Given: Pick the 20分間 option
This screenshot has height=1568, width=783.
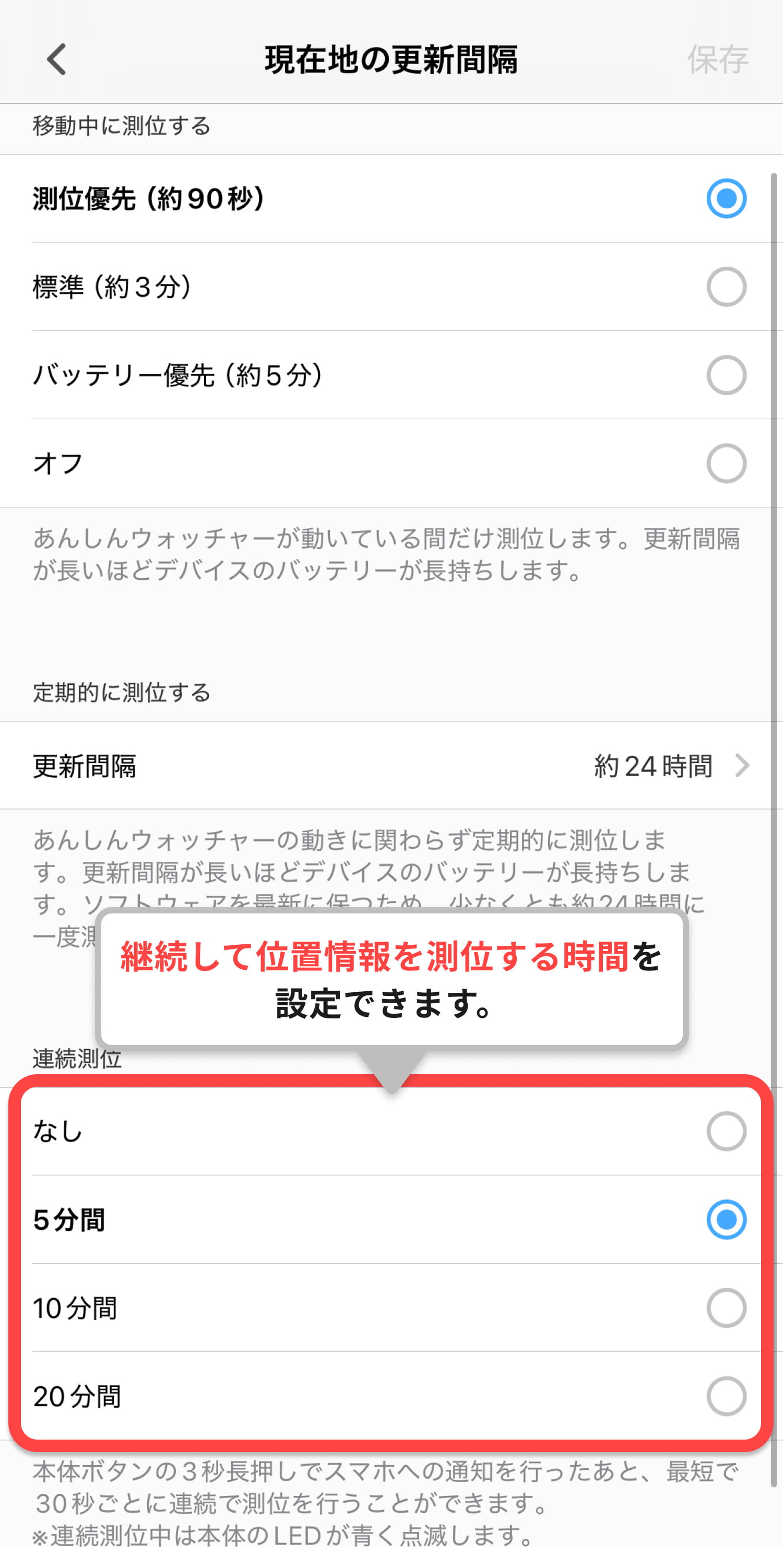Looking at the screenshot, I should click(726, 1396).
